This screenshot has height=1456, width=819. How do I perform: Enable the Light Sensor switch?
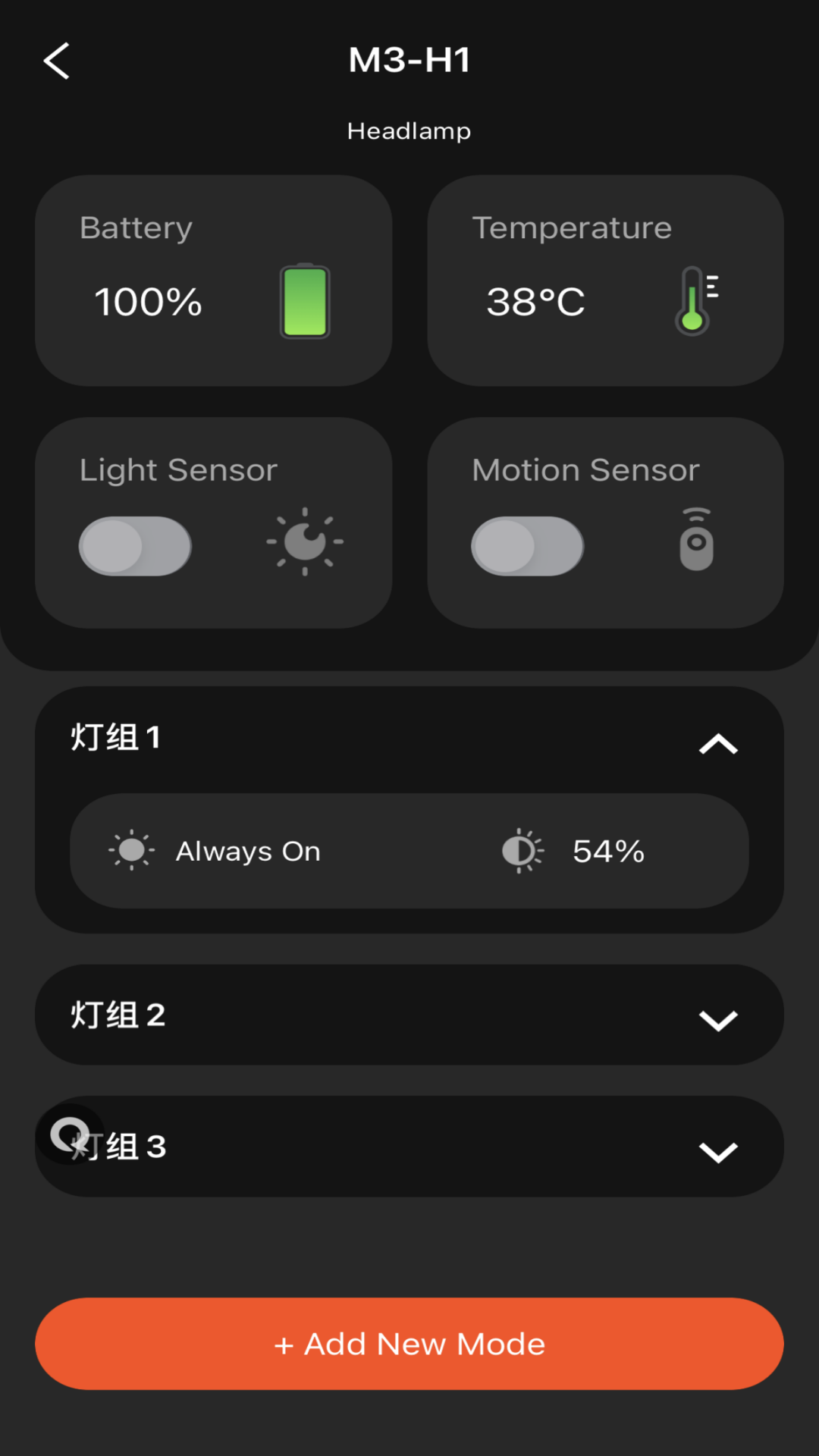coord(135,546)
